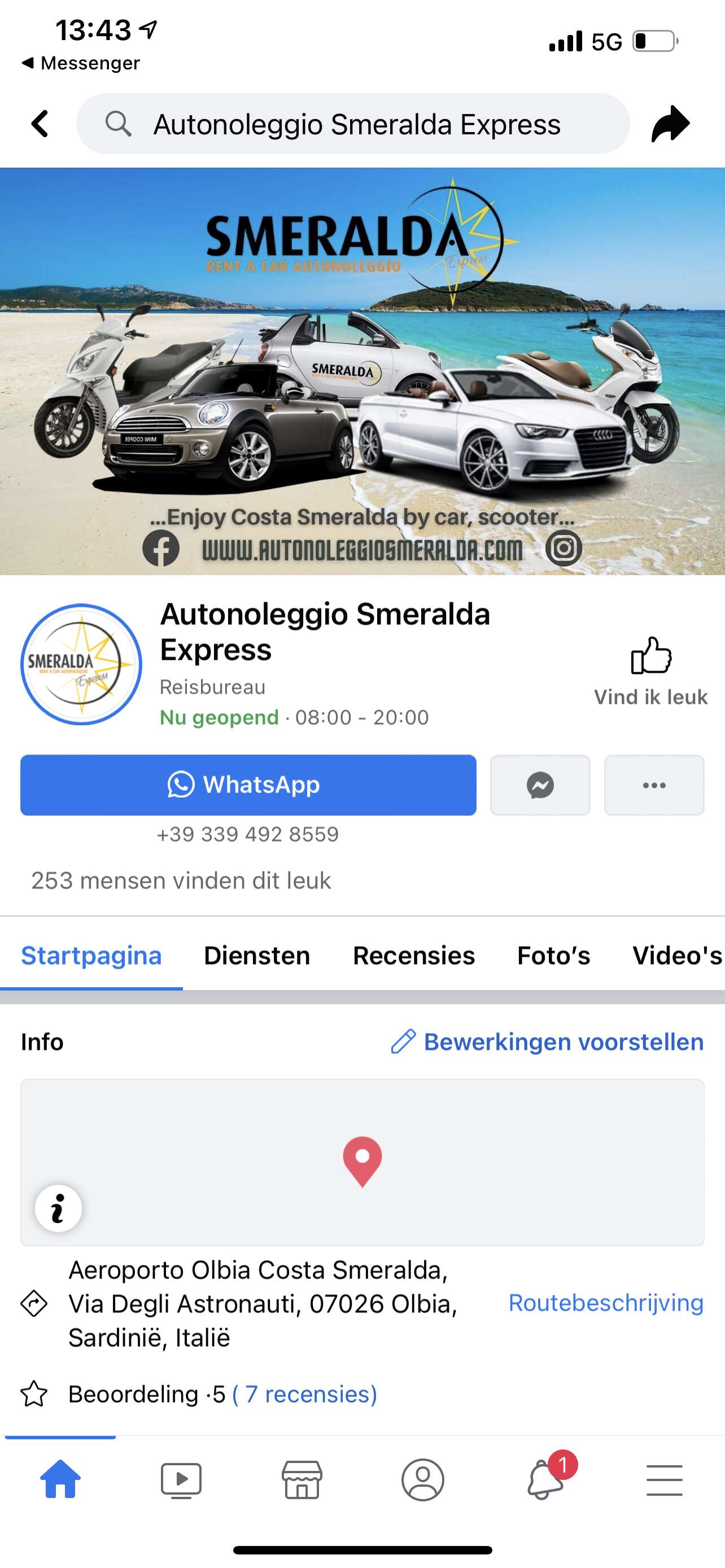Open the three-dot more options button

(x=654, y=785)
